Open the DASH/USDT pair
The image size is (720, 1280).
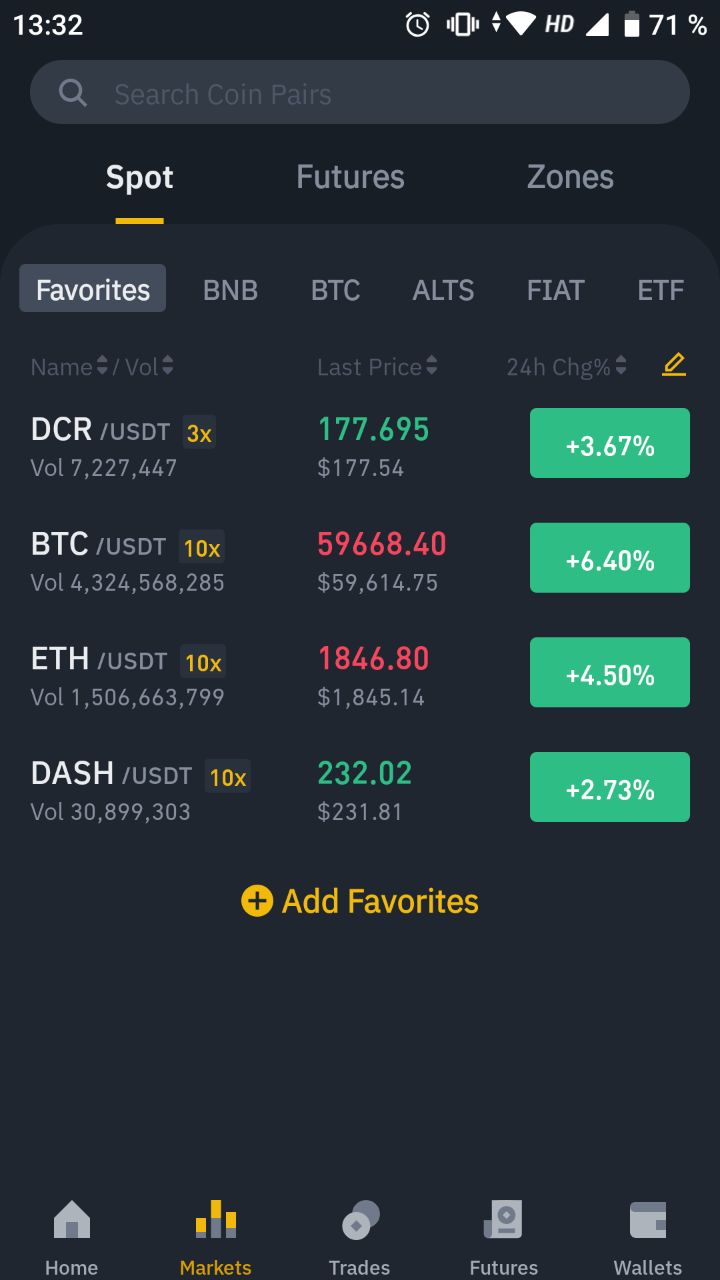360,787
